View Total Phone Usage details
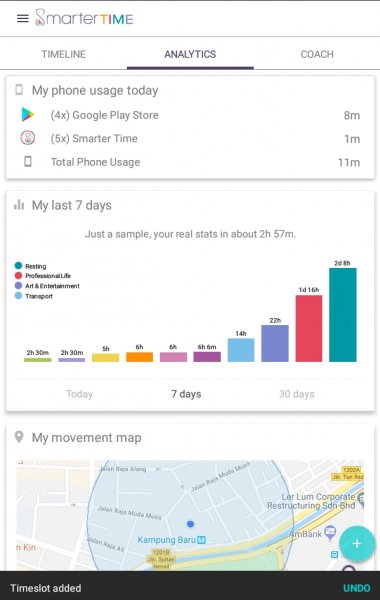 coord(190,162)
